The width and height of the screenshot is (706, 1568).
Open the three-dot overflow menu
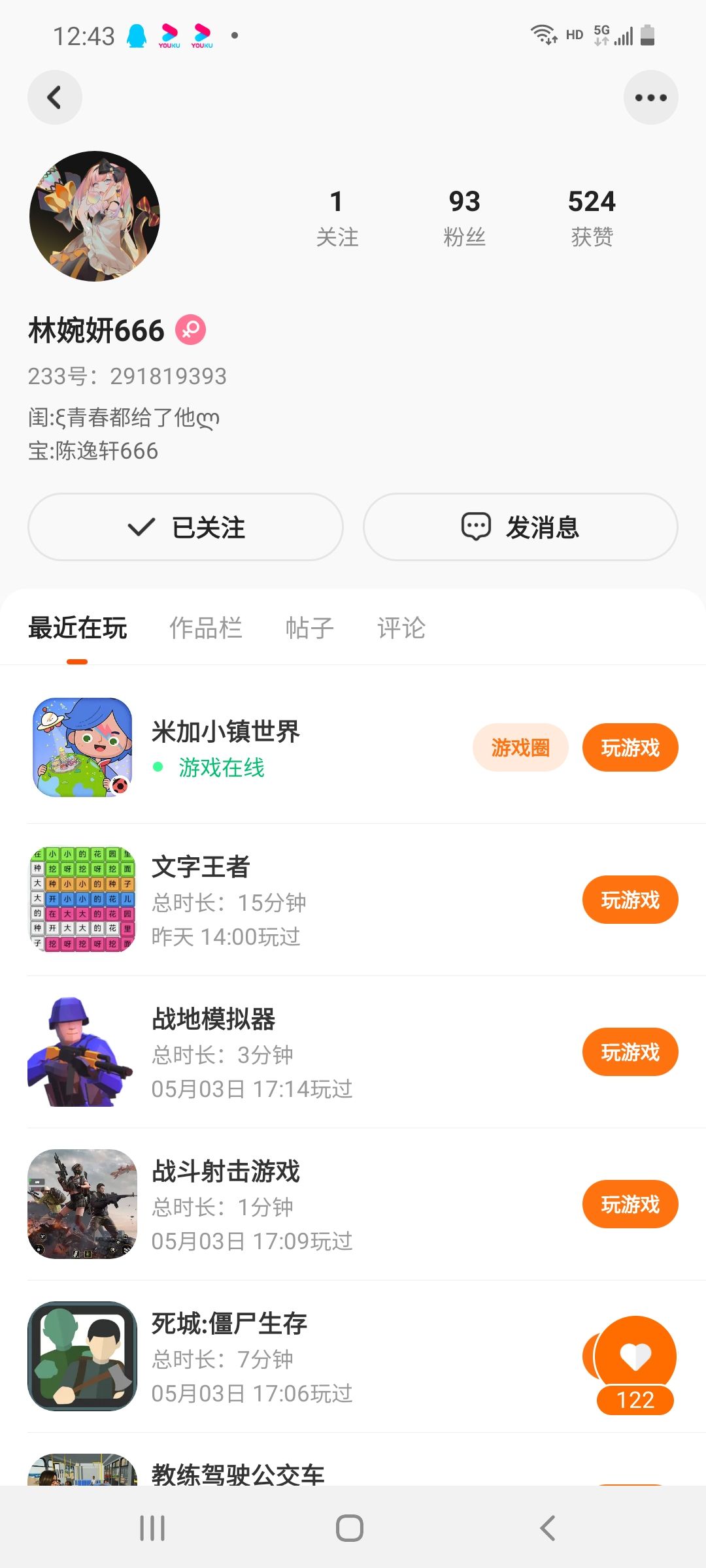[650, 97]
